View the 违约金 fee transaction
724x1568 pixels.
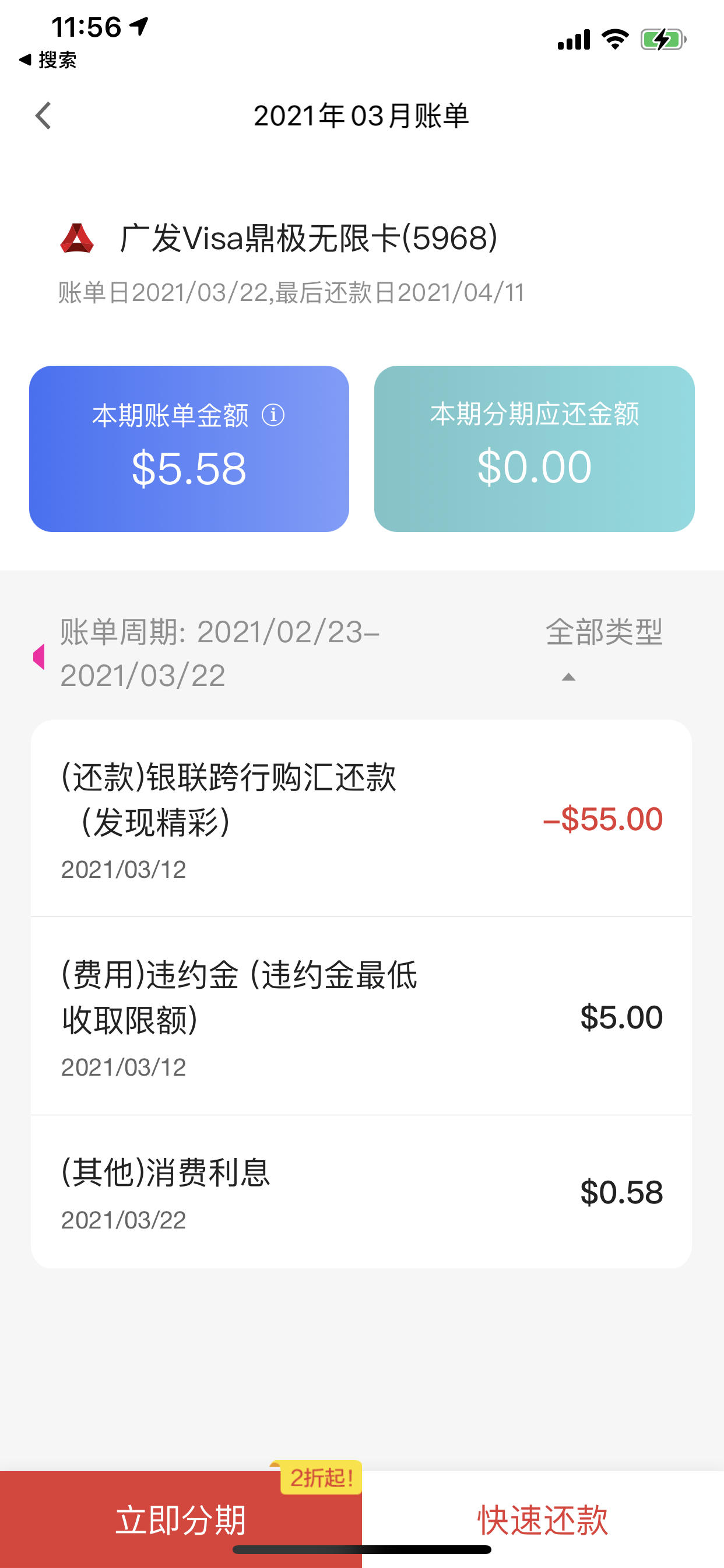point(361,1016)
